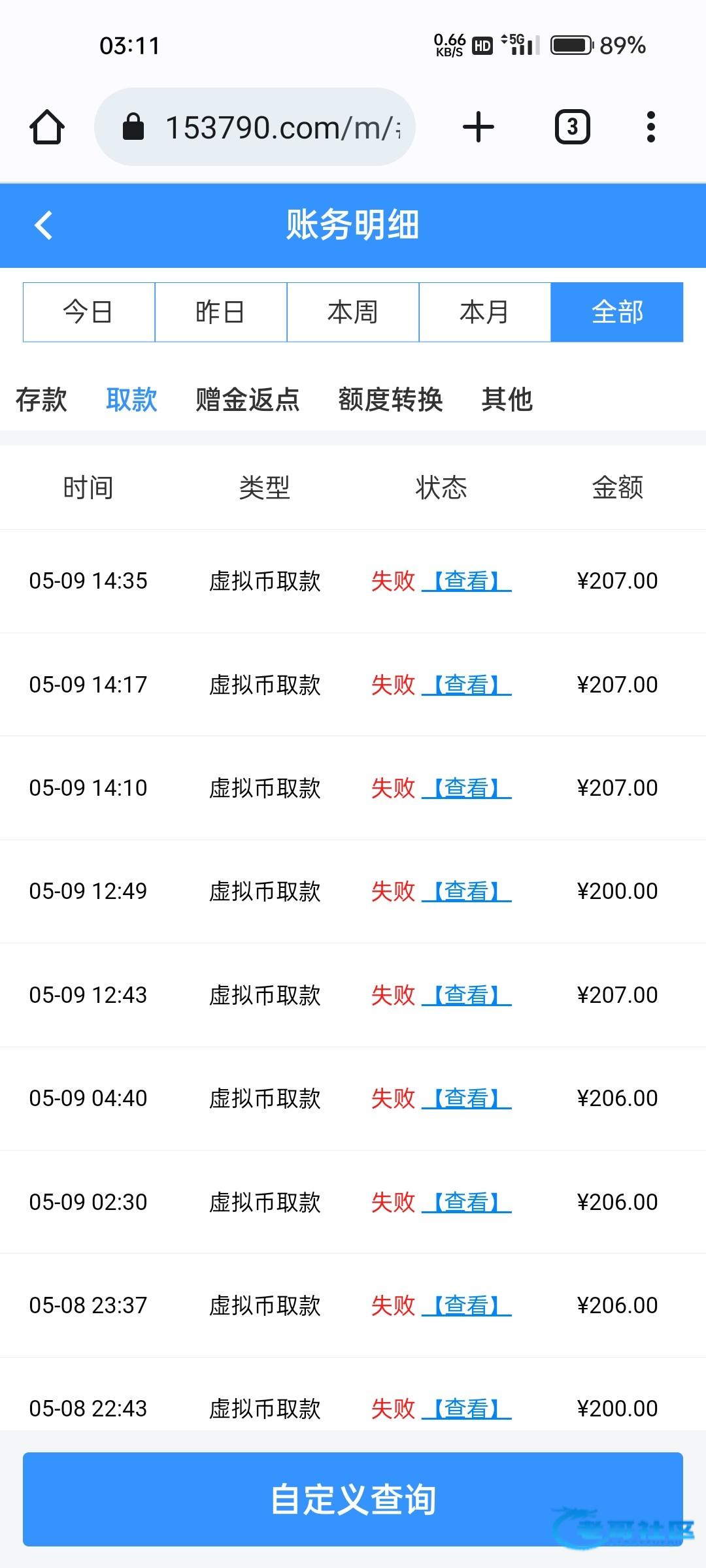Viewport: 706px width, 1568px height.
Task: Switch to the 取款 tab
Action: [x=131, y=399]
